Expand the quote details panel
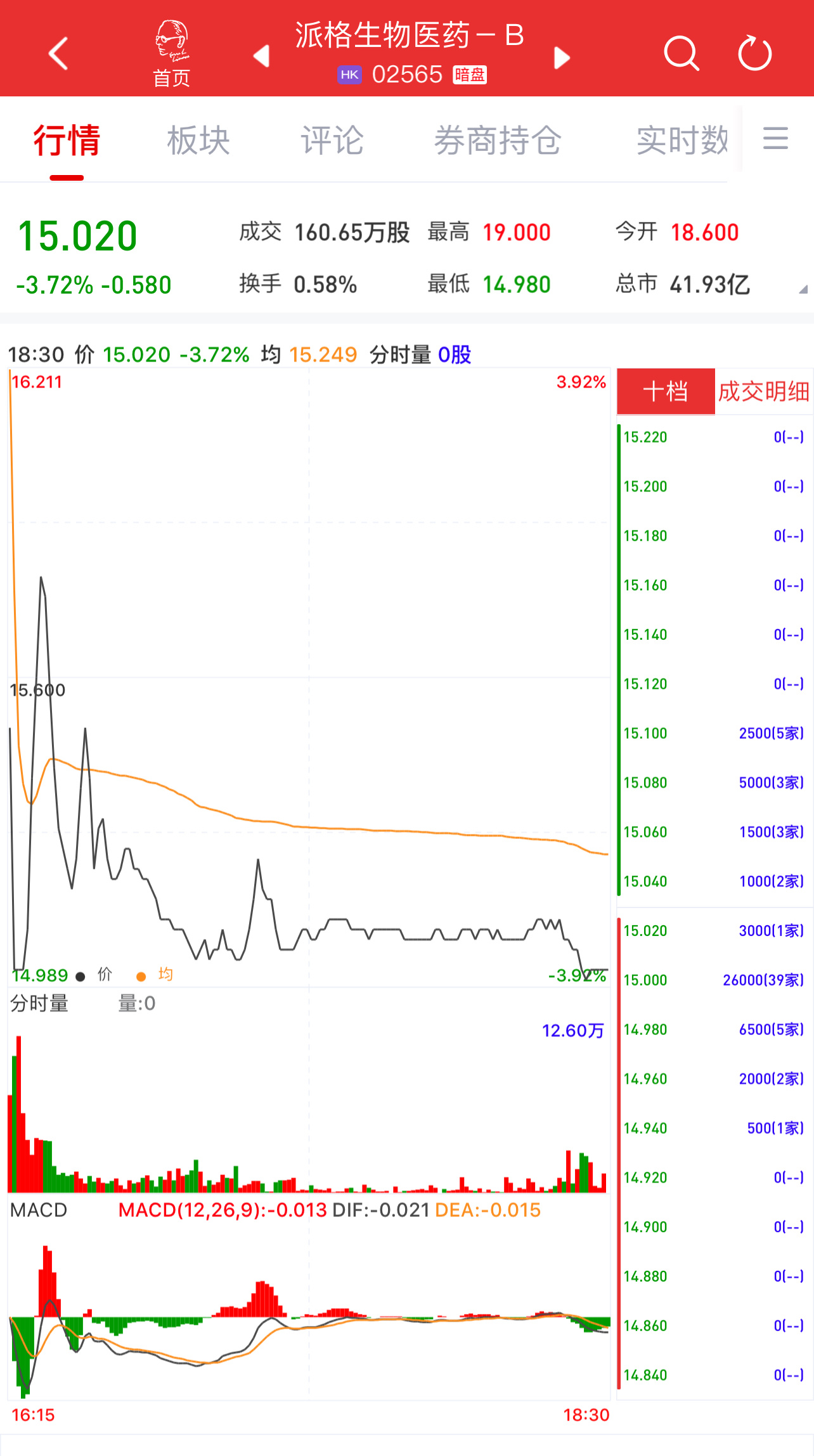 [x=803, y=289]
